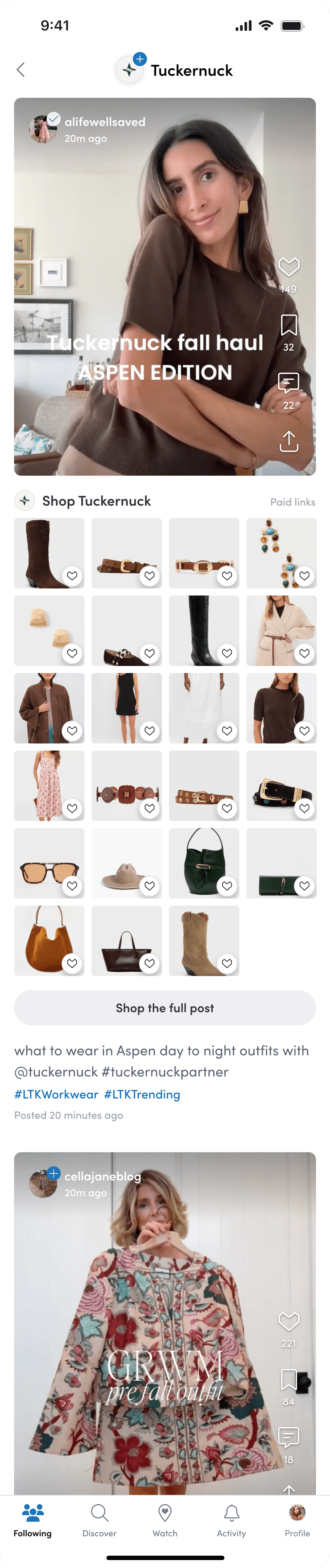Bookmark alifewellsaved's fall haul post

(289, 325)
